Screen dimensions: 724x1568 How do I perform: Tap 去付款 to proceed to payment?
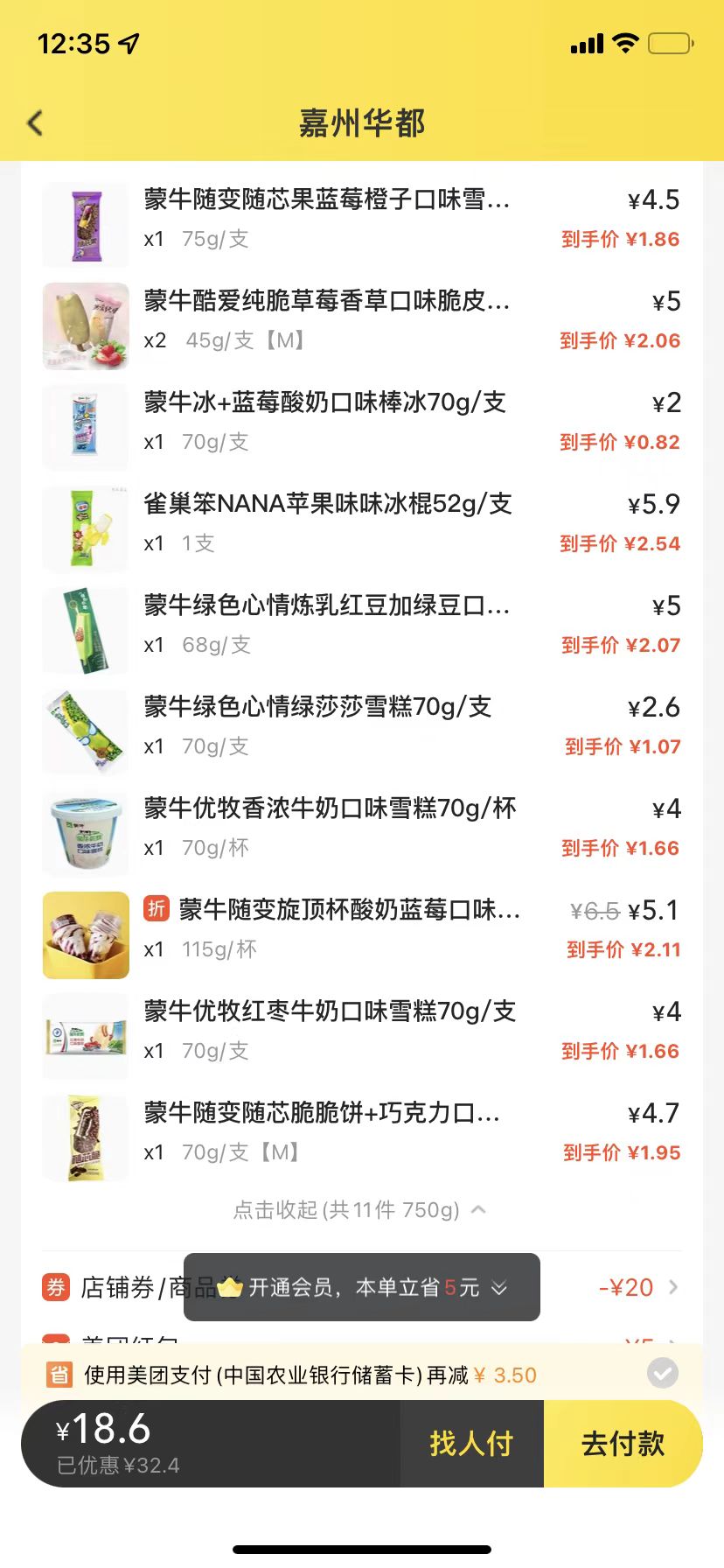tap(623, 1444)
